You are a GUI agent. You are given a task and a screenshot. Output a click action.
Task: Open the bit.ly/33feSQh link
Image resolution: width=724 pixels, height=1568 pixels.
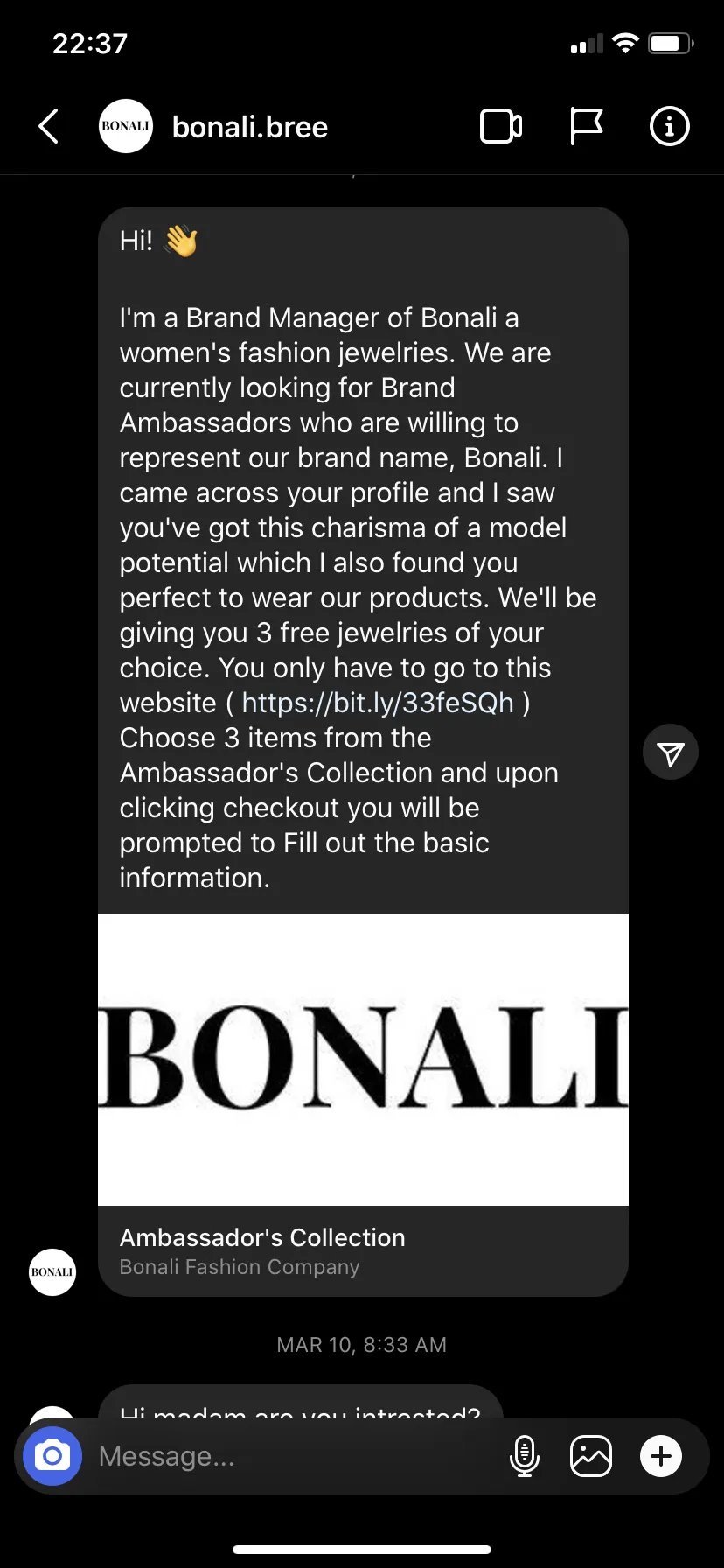pos(378,703)
